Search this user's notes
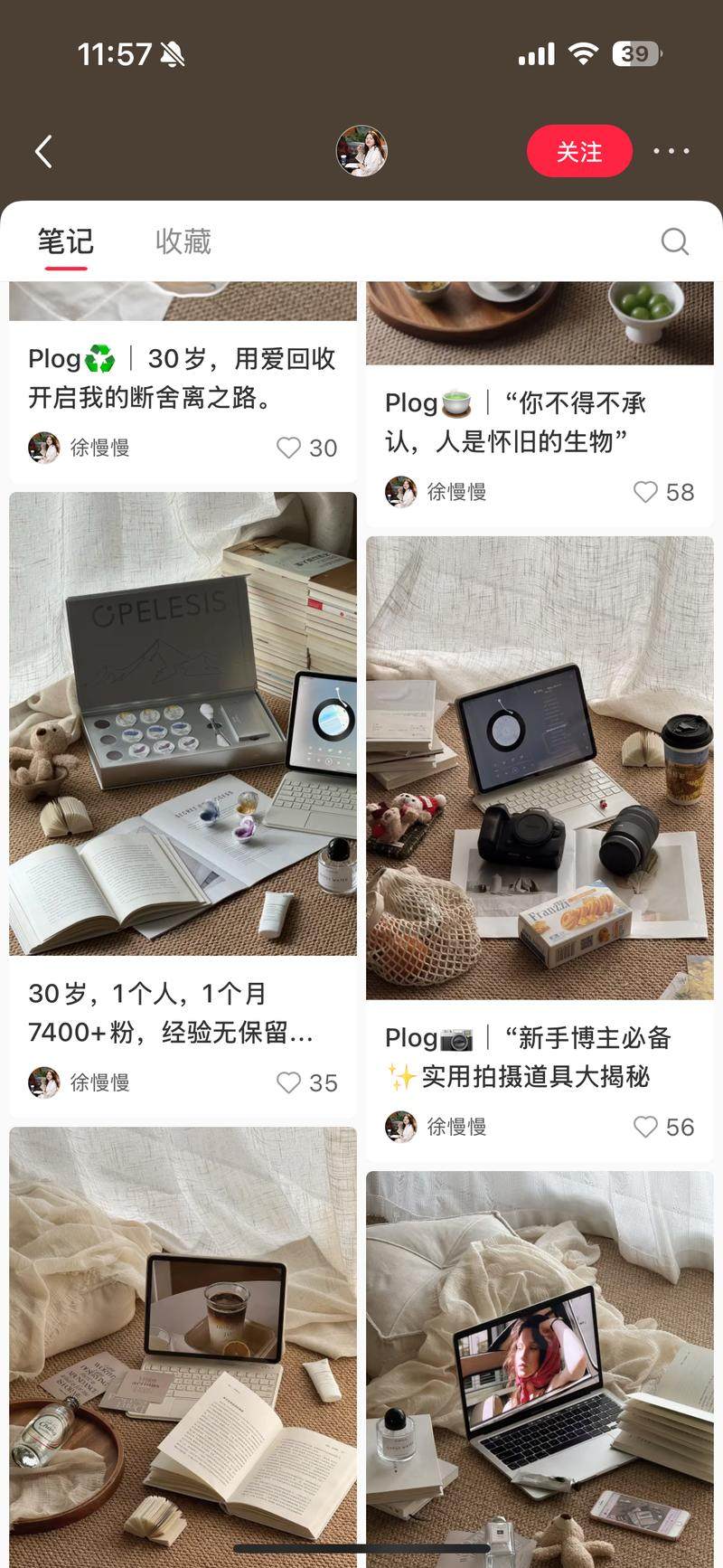Image resolution: width=723 pixels, height=1568 pixels. (x=674, y=241)
